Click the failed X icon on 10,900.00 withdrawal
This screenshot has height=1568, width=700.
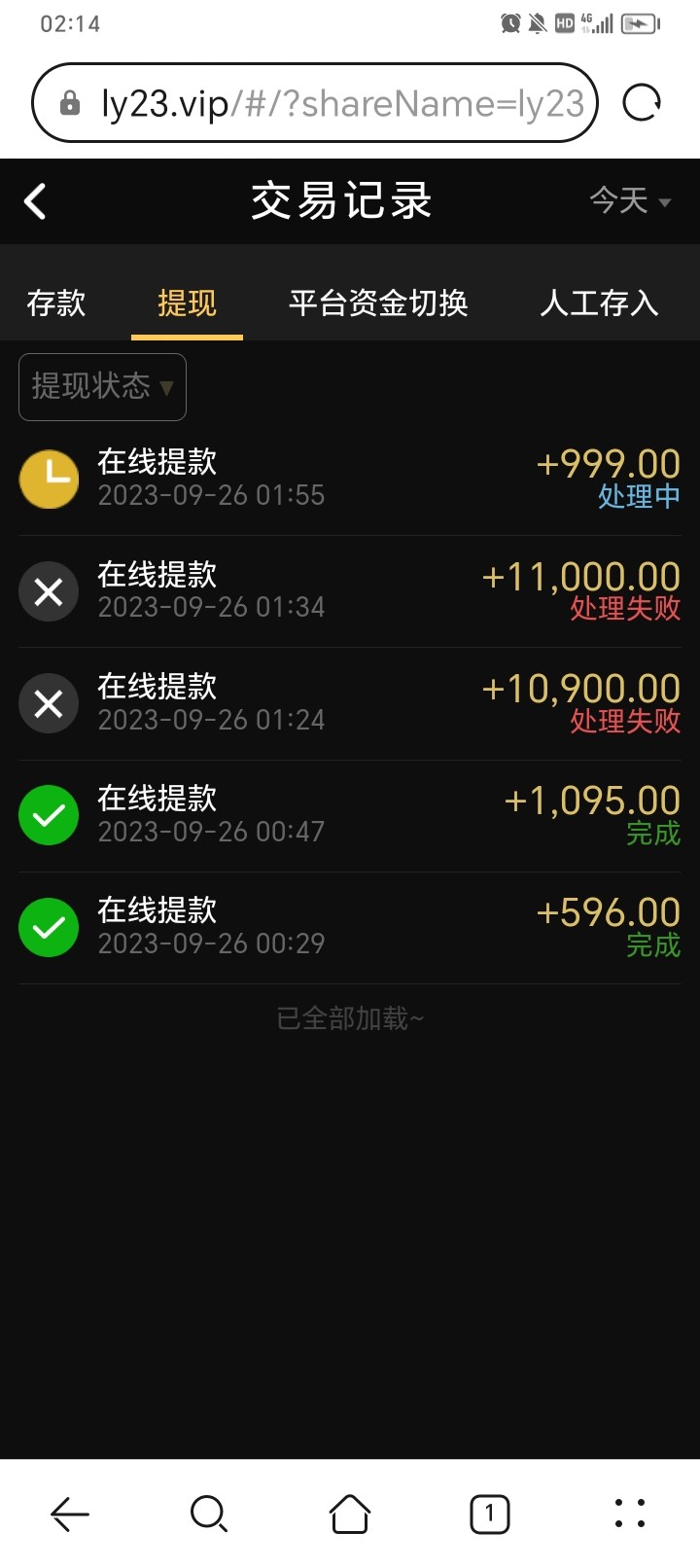[x=49, y=702]
